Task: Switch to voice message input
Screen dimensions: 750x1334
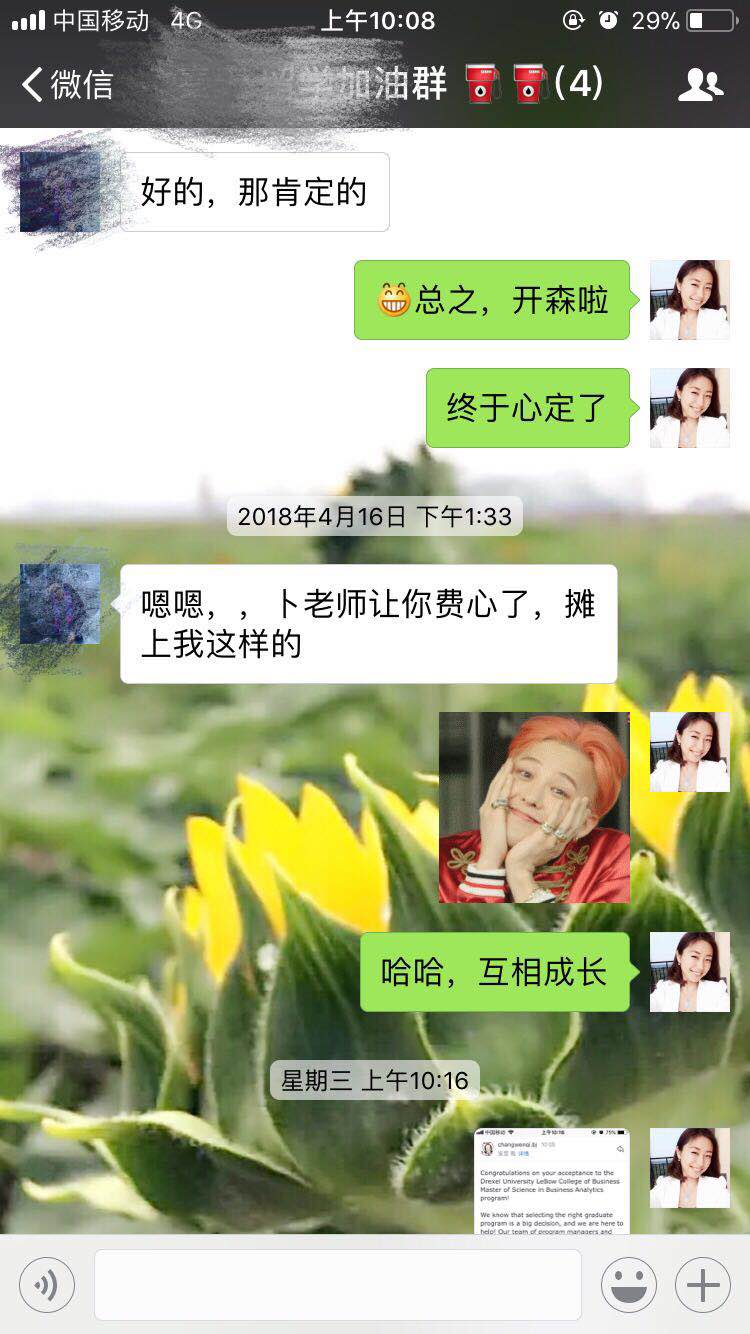Action: pyautogui.click(x=47, y=1285)
